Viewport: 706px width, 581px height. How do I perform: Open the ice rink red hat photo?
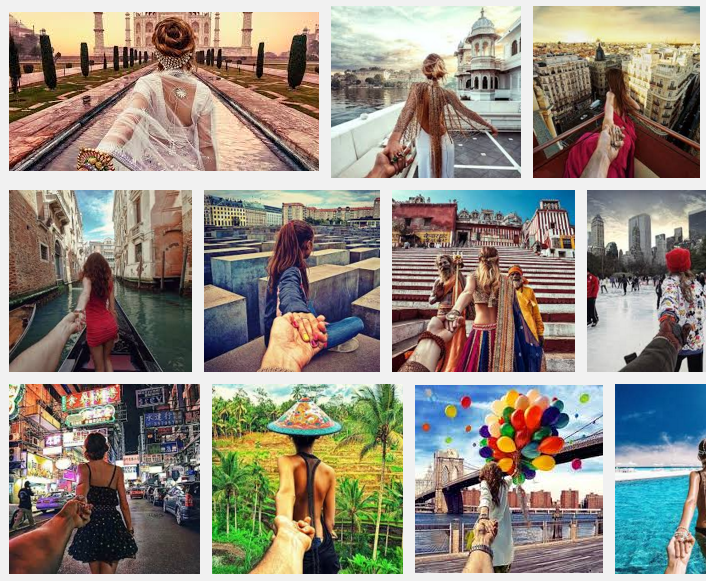pyautogui.click(x=646, y=281)
